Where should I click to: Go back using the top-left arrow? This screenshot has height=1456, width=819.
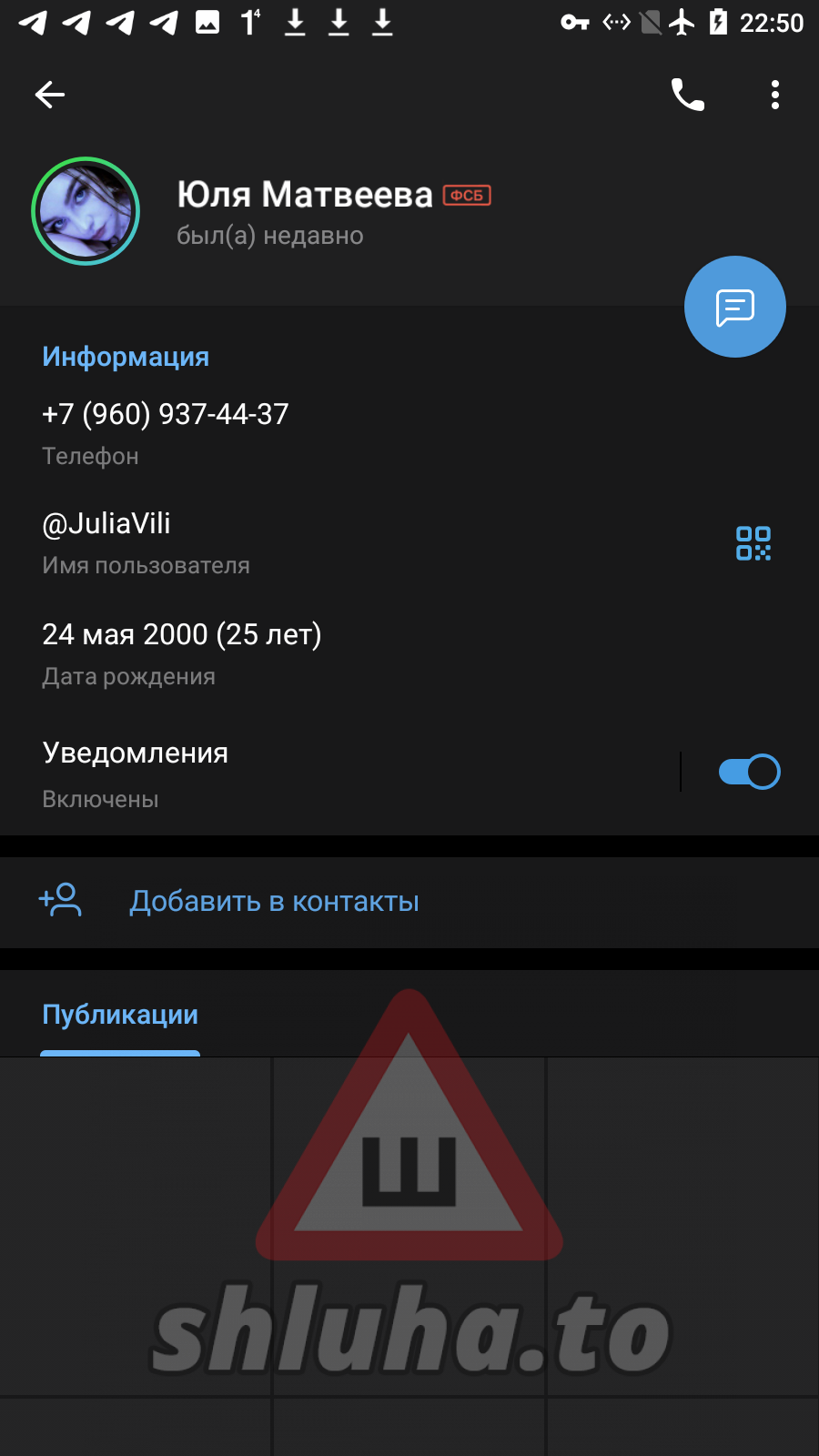[x=50, y=95]
